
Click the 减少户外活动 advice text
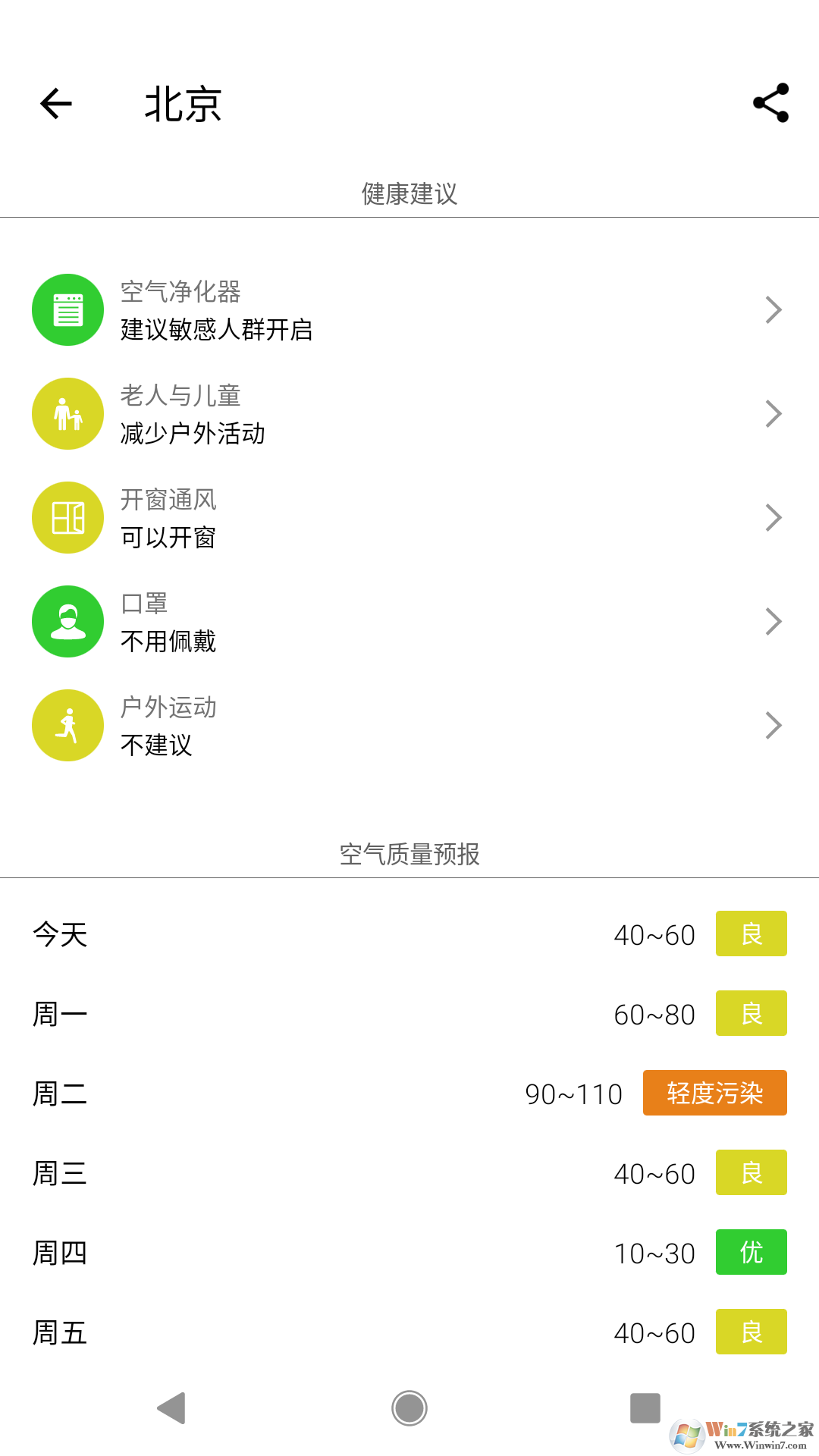pos(193,435)
